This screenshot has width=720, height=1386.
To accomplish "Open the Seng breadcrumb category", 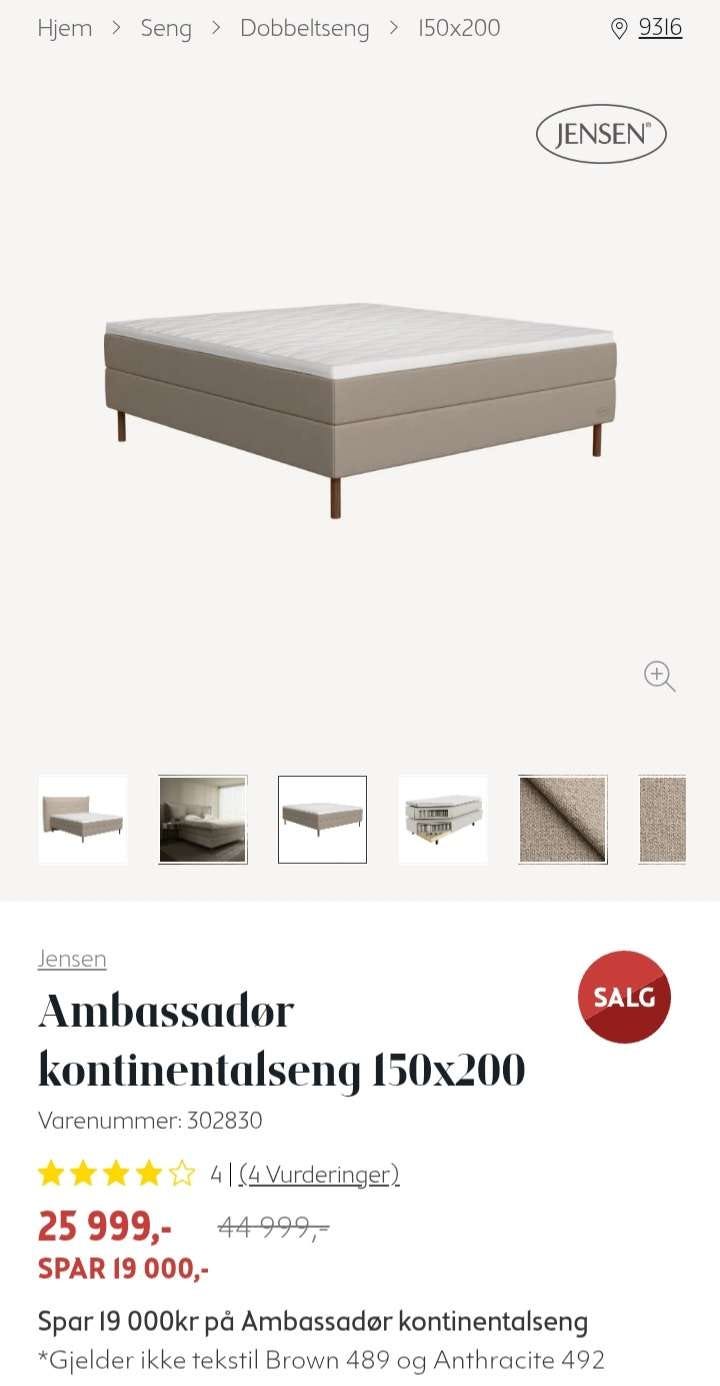I will [166, 28].
